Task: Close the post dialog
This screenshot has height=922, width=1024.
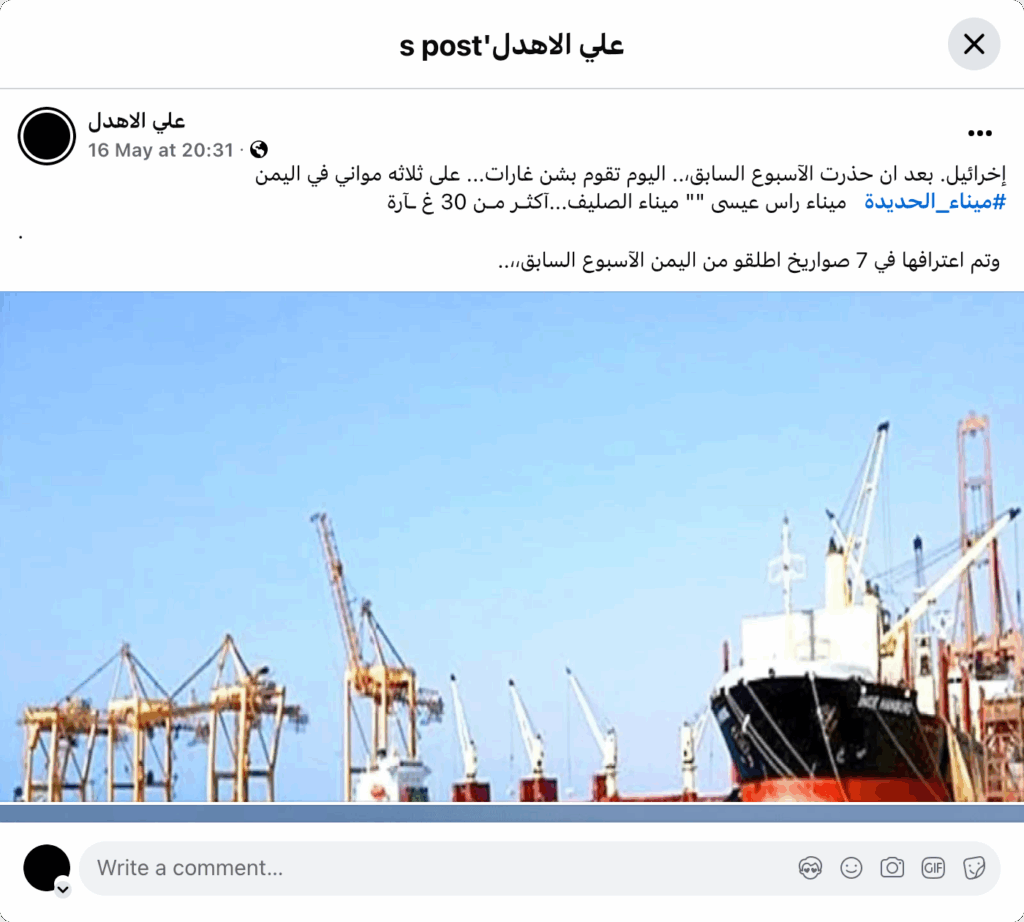Action: coord(973,44)
